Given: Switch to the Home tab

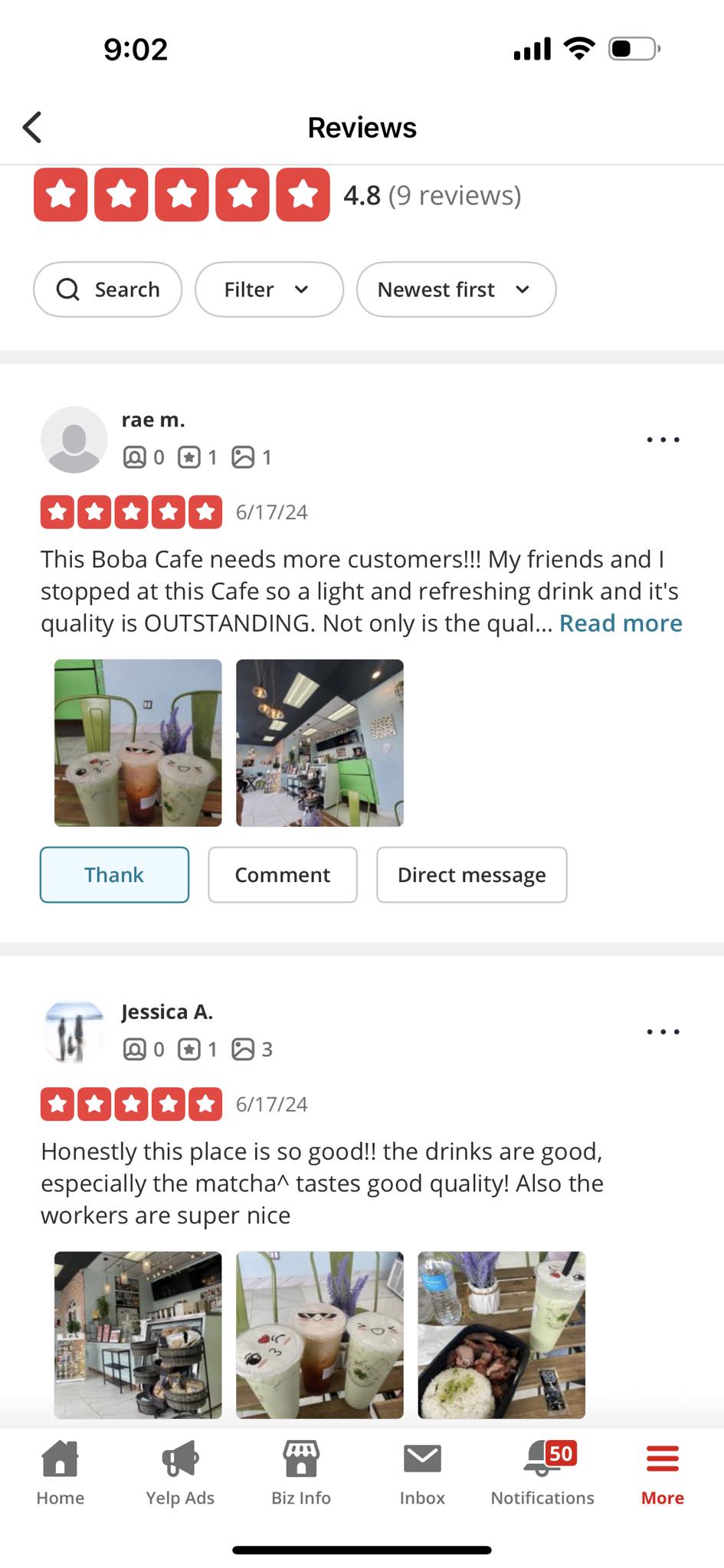Looking at the screenshot, I should click(60, 1472).
